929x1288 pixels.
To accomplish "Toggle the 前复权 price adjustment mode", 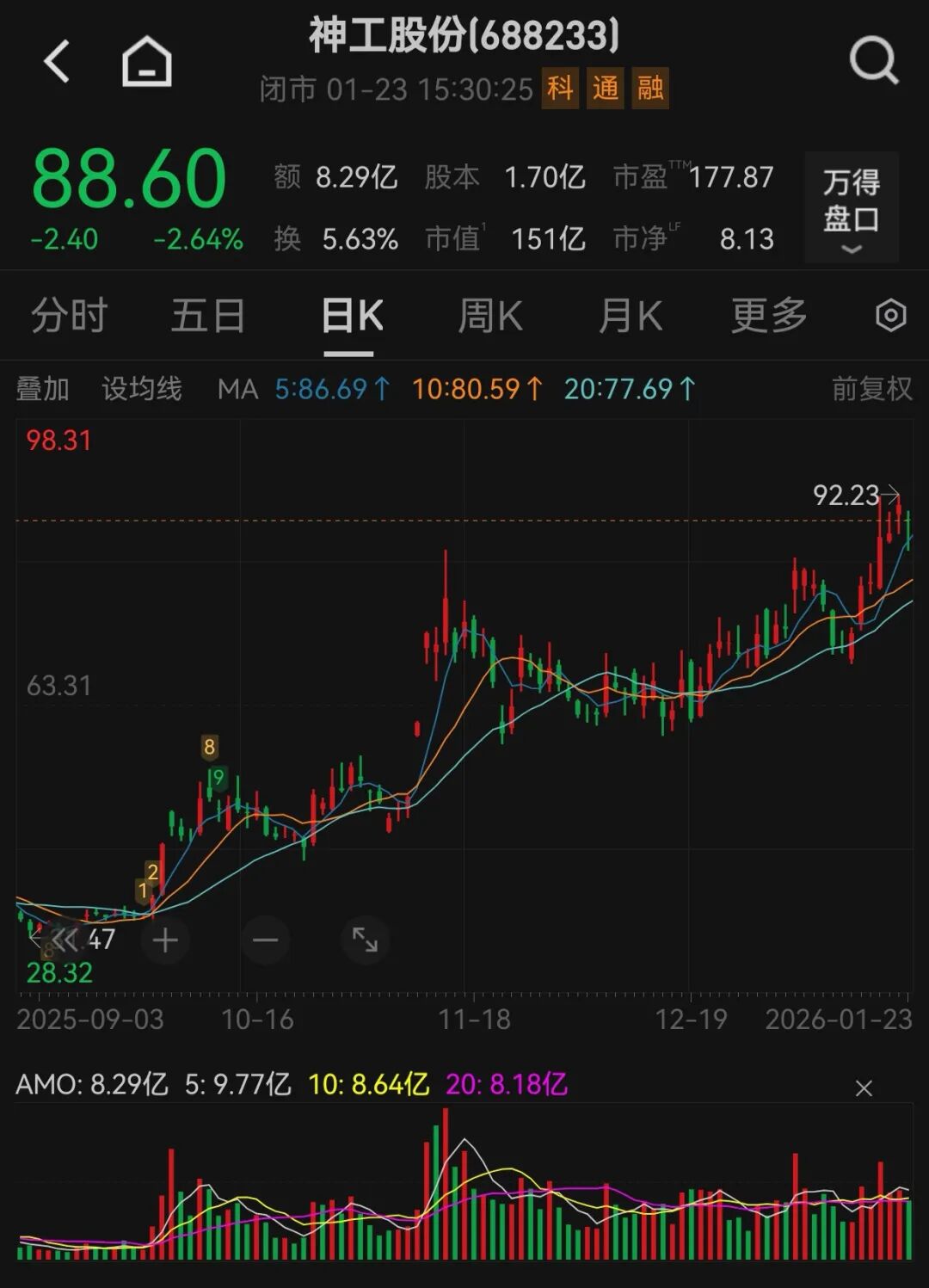I will click(870, 389).
